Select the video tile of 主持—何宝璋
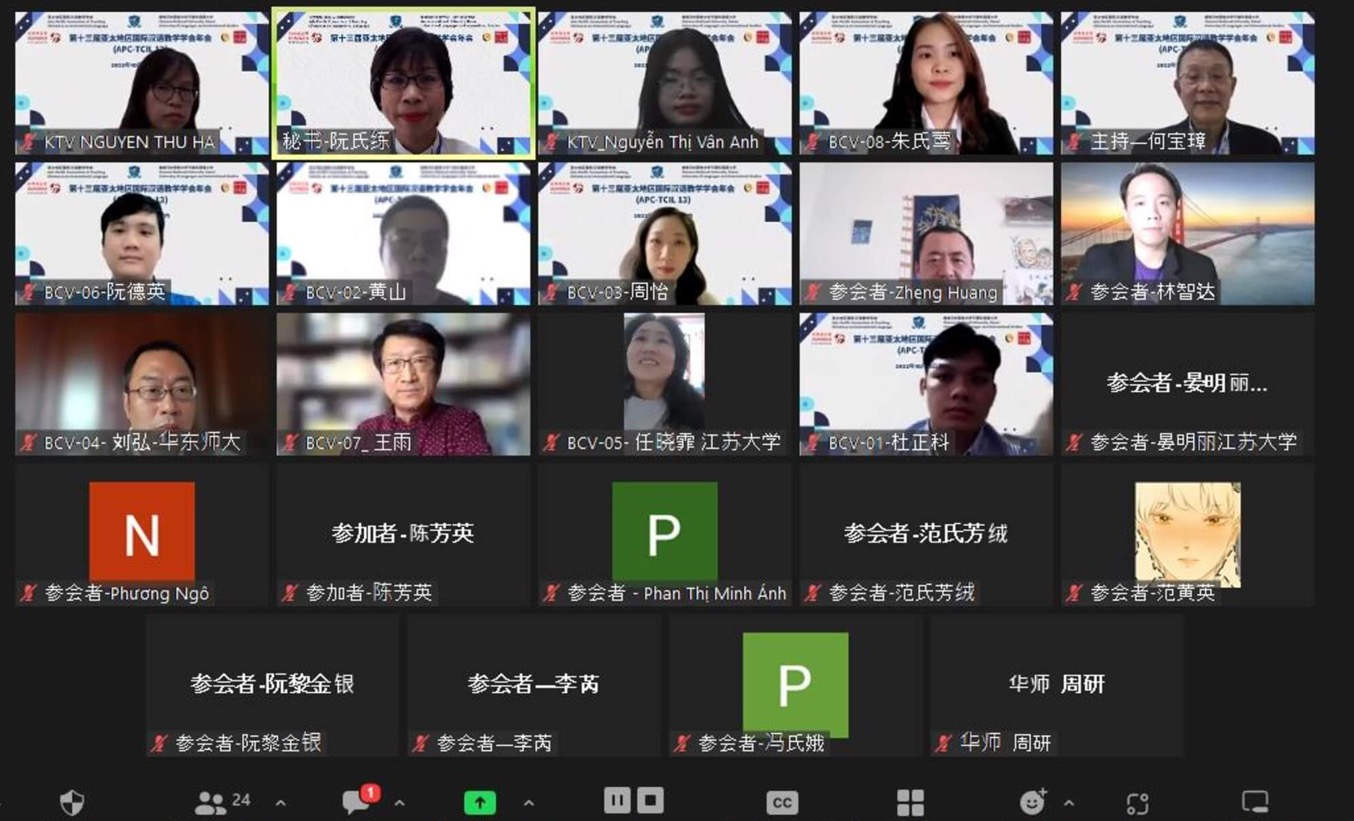 (1187, 83)
